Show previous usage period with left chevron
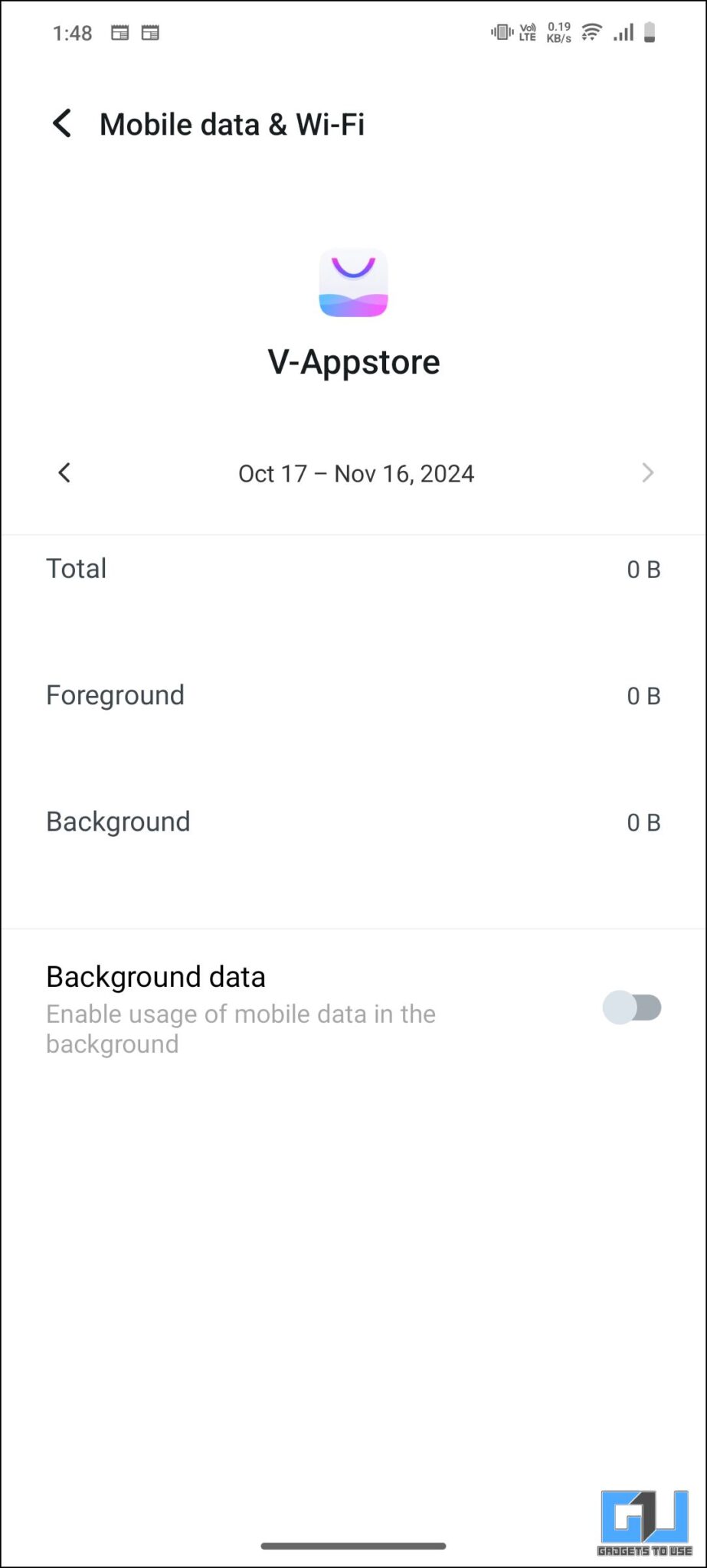707x1568 pixels. (64, 473)
